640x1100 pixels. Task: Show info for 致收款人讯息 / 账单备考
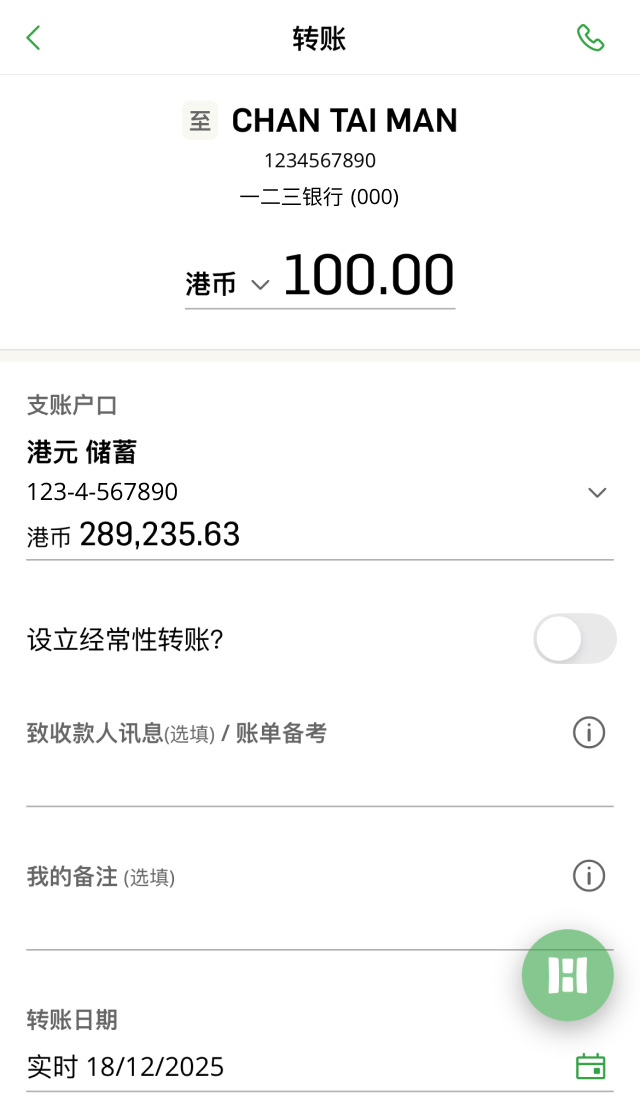pyautogui.click(x=589, y=733)
